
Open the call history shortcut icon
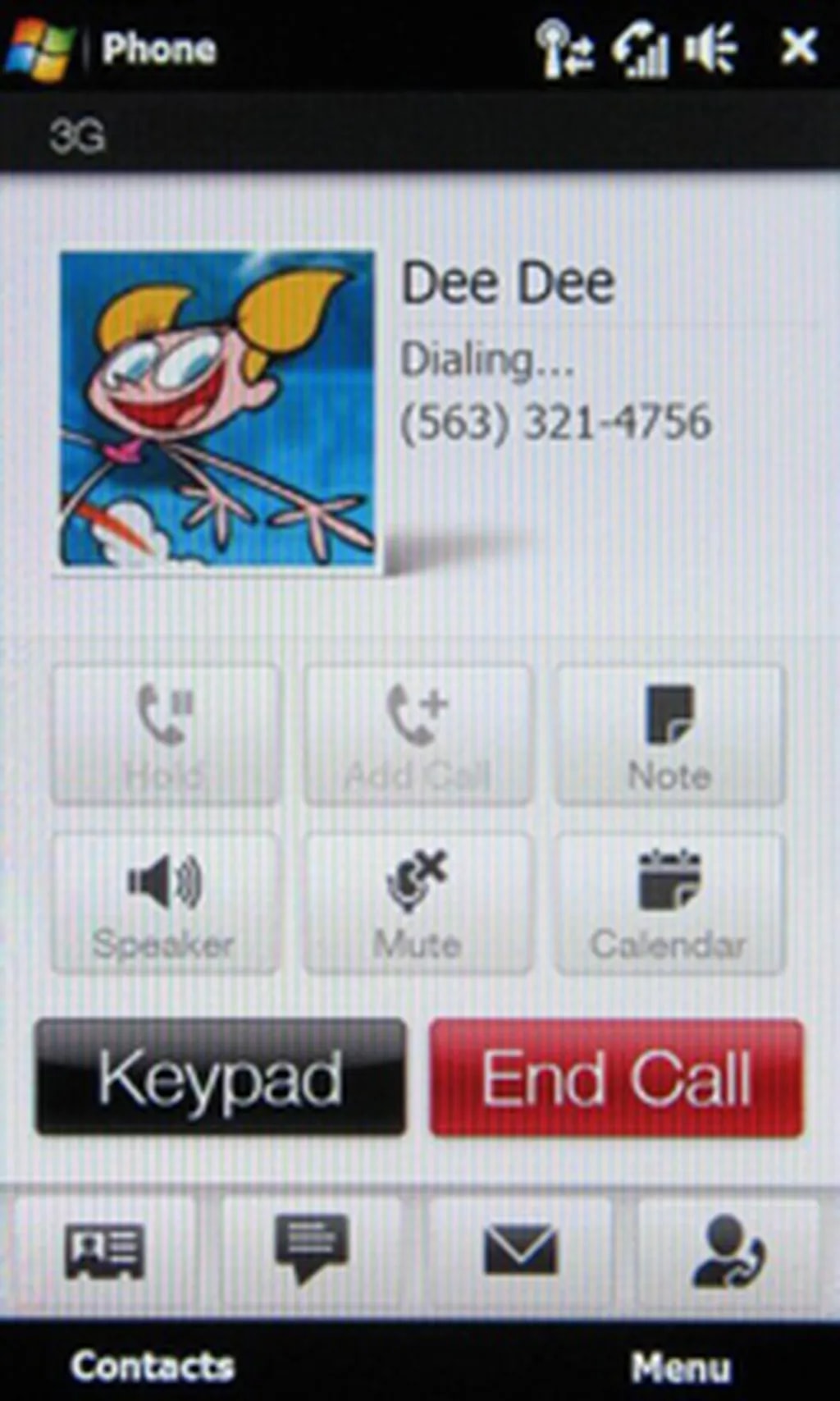click(728, 1252)
